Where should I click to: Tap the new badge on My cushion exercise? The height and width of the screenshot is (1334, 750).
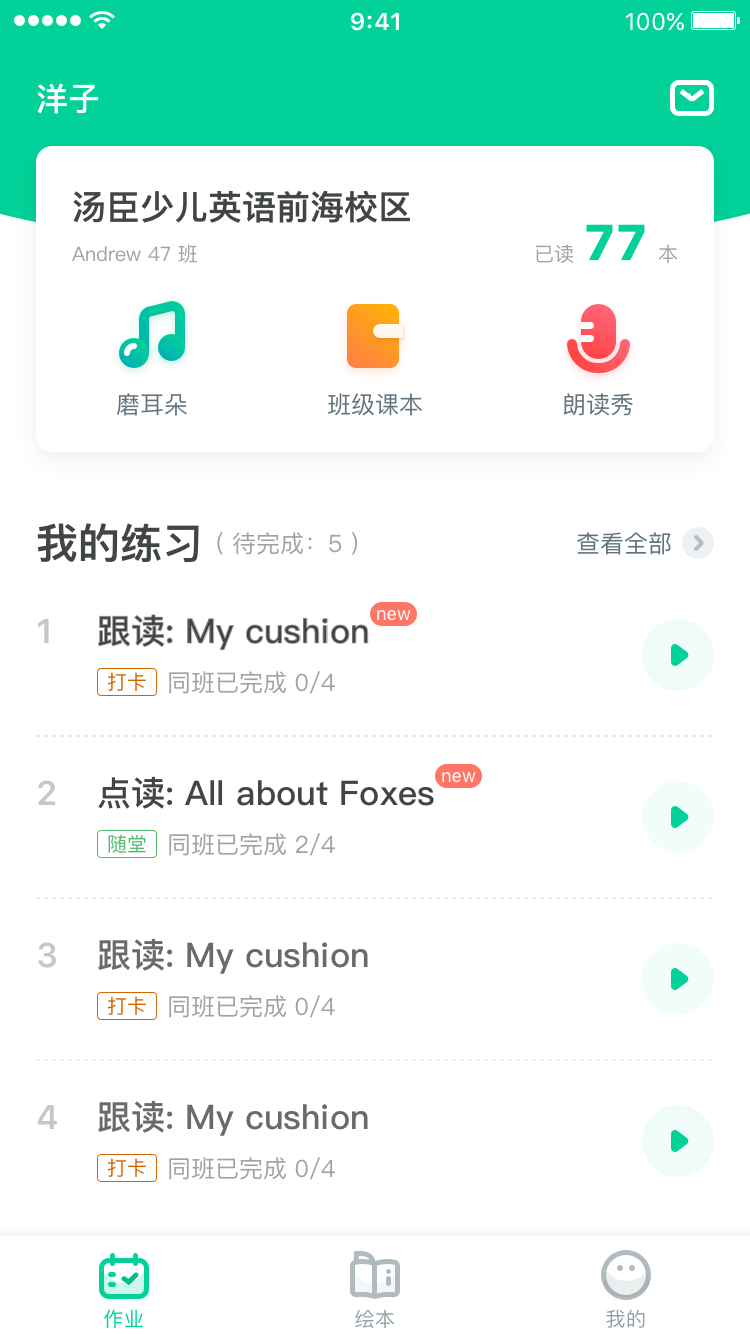pos(393,614)
